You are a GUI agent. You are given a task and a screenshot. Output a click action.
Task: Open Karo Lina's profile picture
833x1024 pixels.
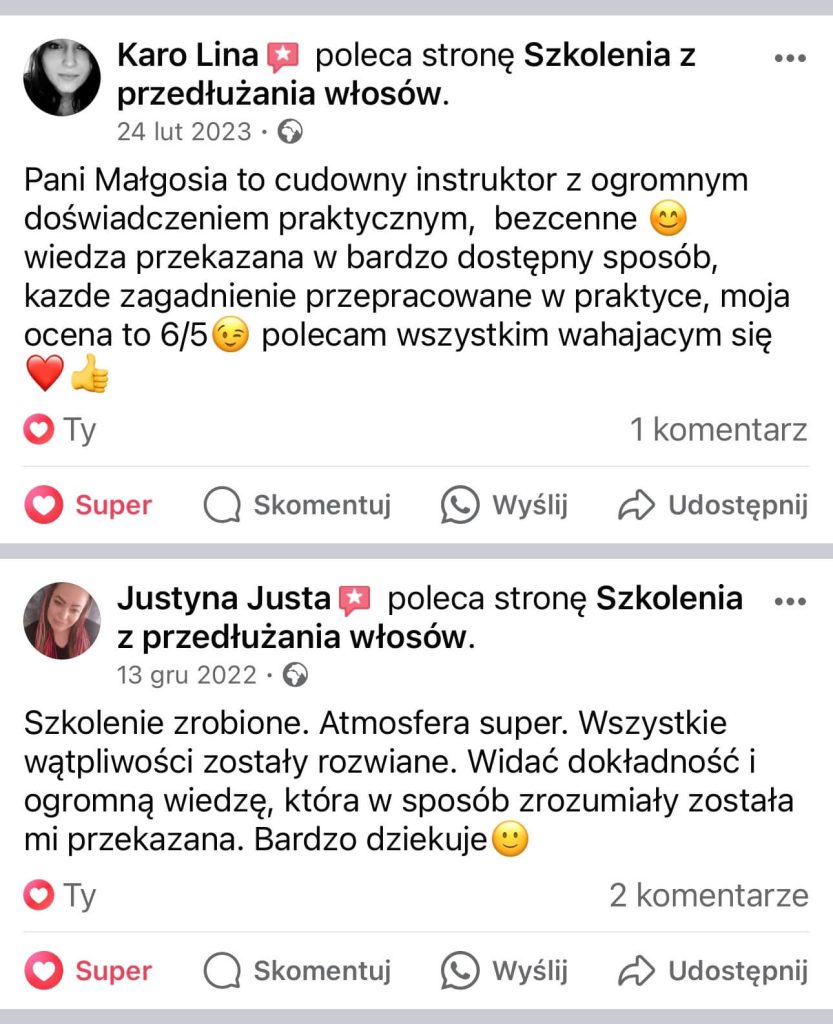click(62, 77)
